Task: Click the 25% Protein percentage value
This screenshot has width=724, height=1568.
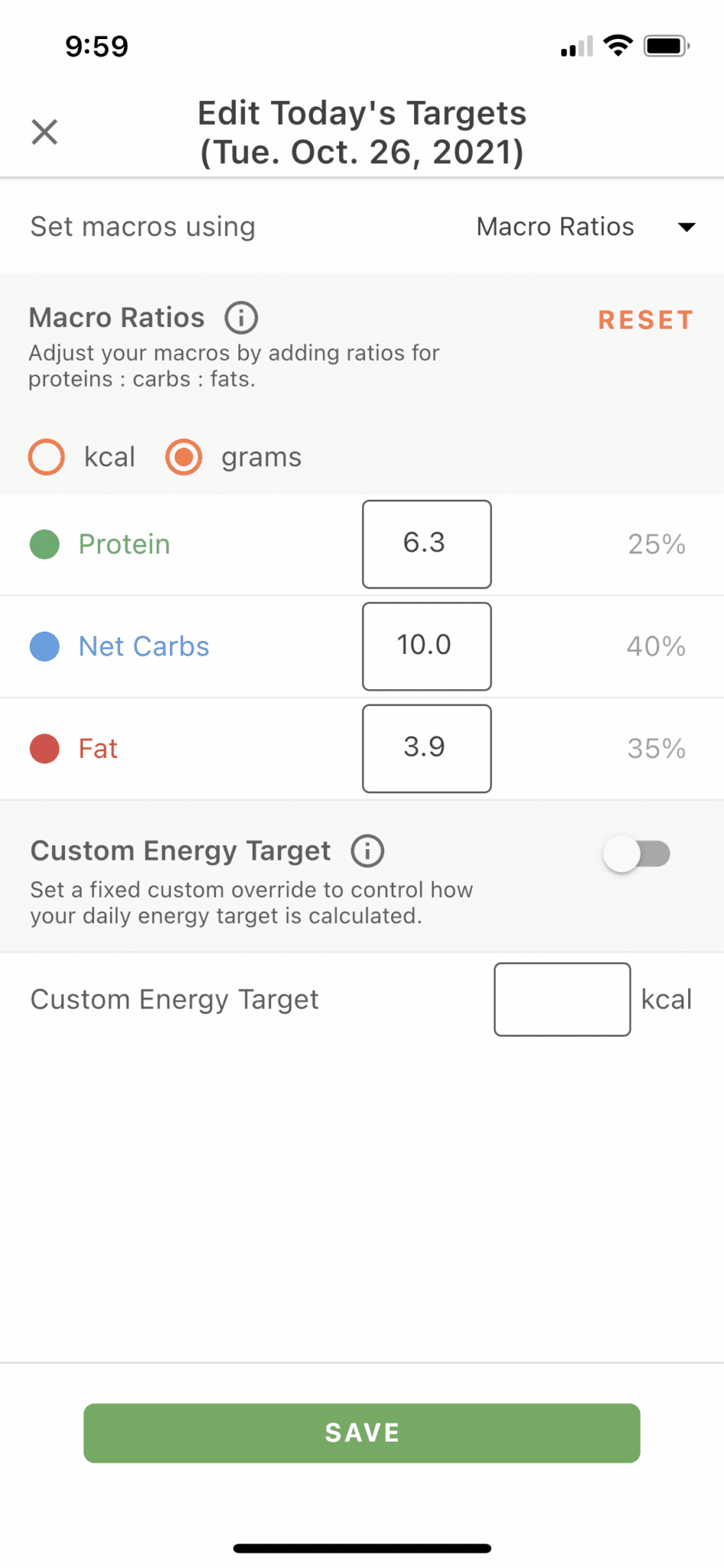Action: (x=655, y=544)
